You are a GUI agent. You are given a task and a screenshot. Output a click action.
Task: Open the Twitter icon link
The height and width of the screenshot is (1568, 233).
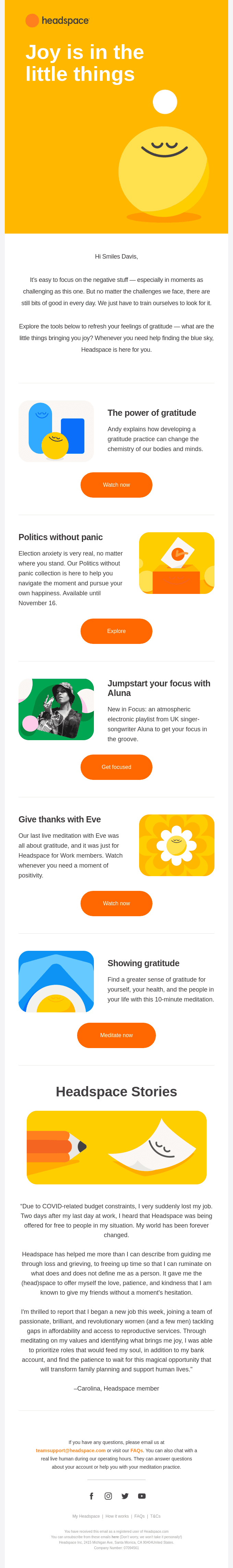point(125,1496)
